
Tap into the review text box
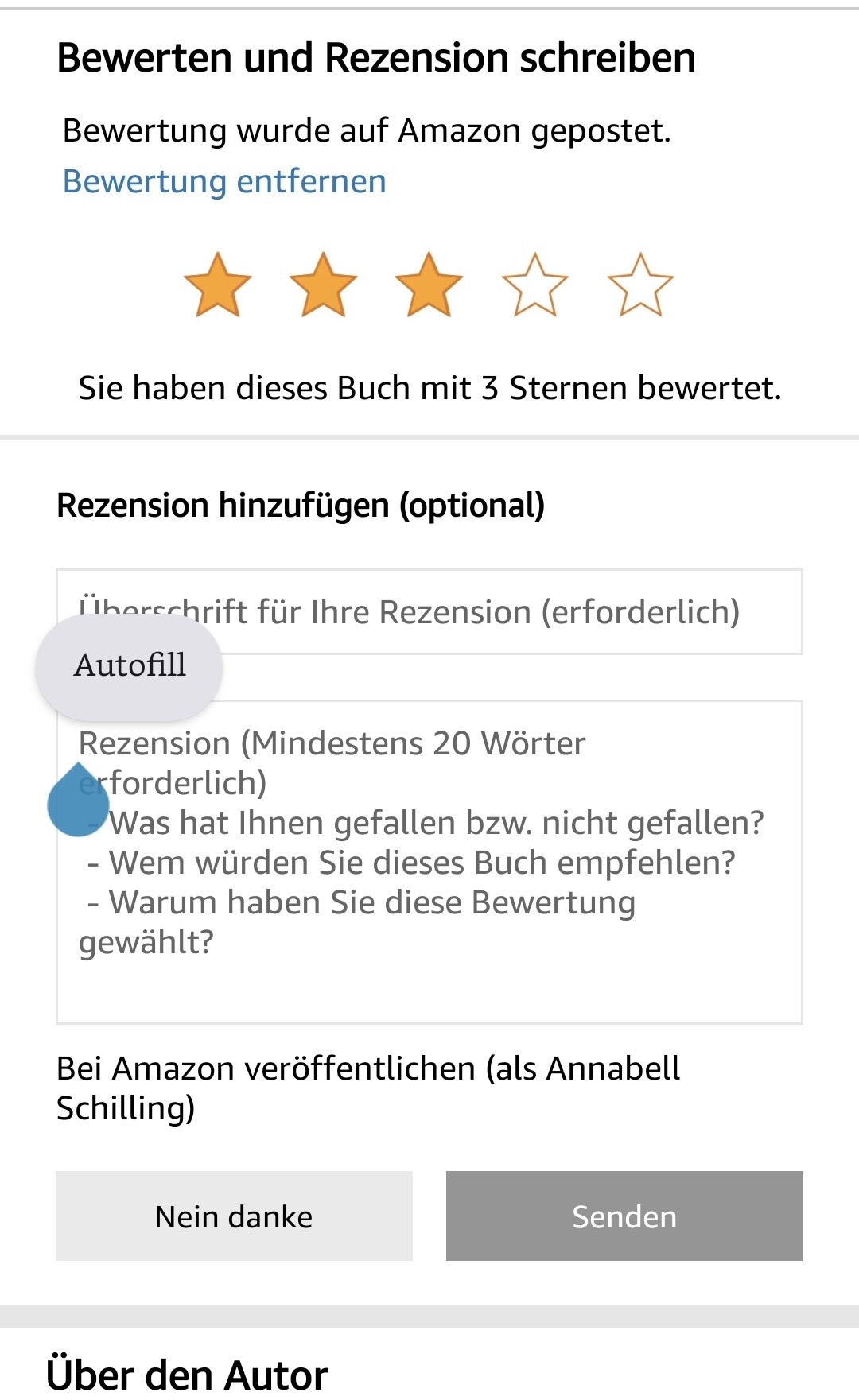(x=429, y=862)
